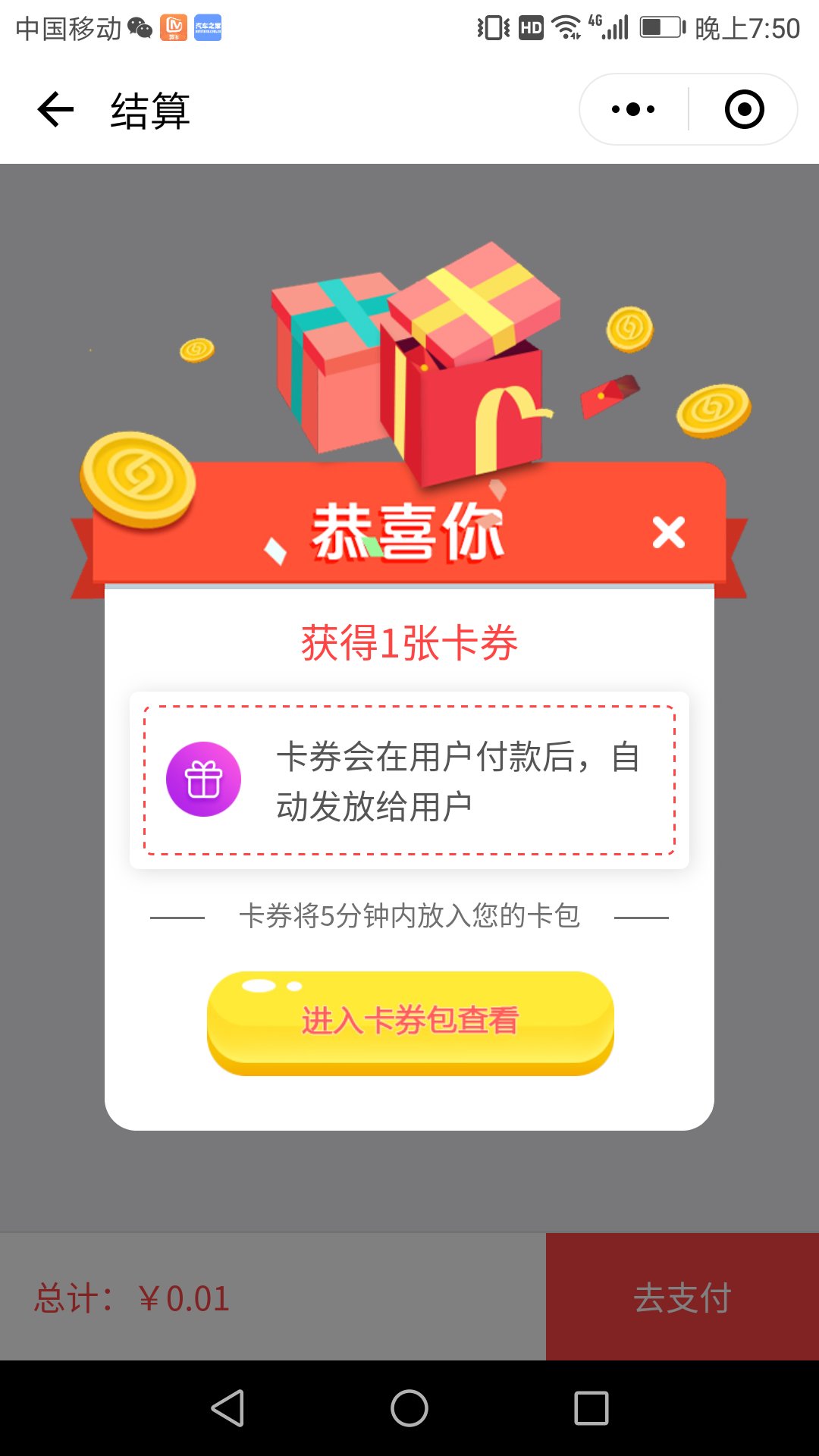
Task: Open the mini program more options menu
Action: coord(634,109)
